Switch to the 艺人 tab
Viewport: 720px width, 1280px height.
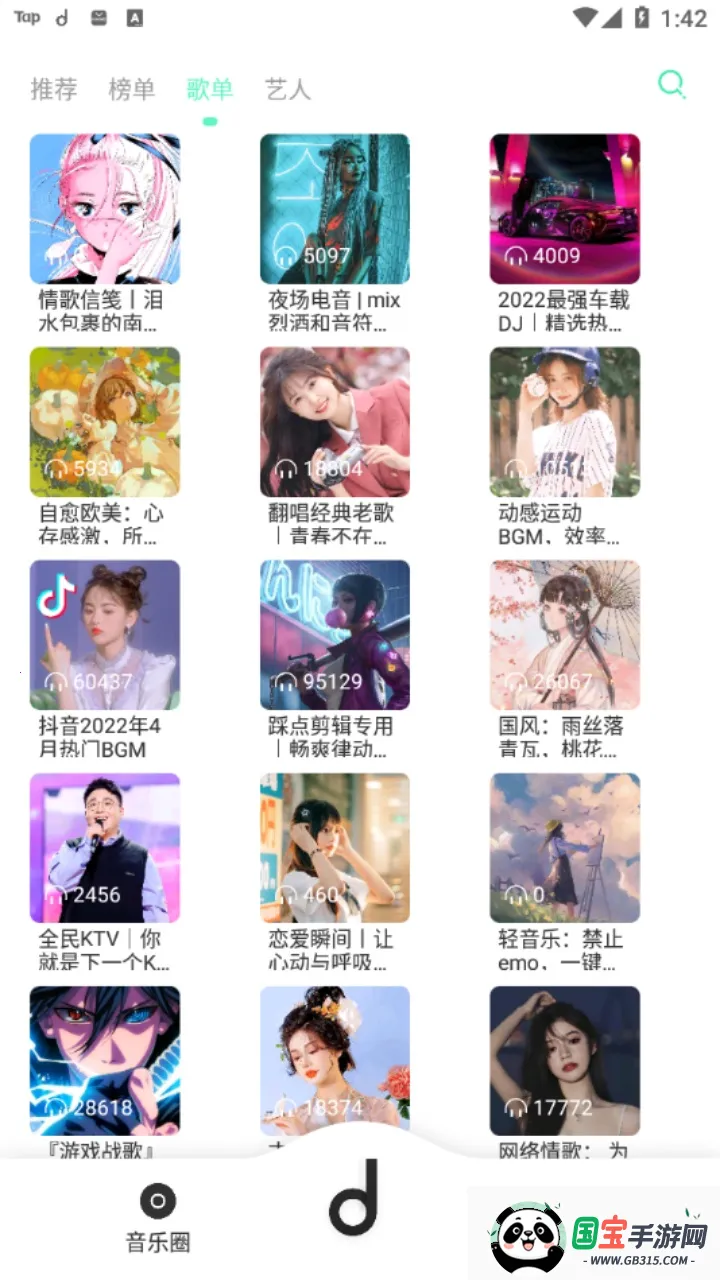click(288, 89)
